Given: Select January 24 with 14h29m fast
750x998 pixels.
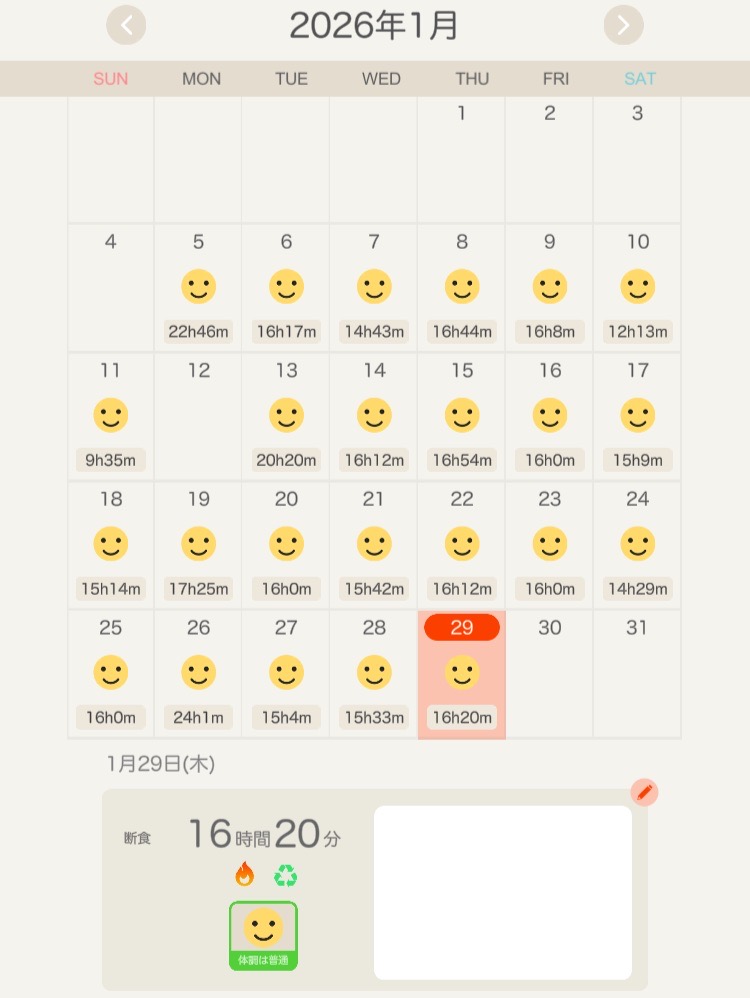Looking at the screenshot, I should 637,545.
